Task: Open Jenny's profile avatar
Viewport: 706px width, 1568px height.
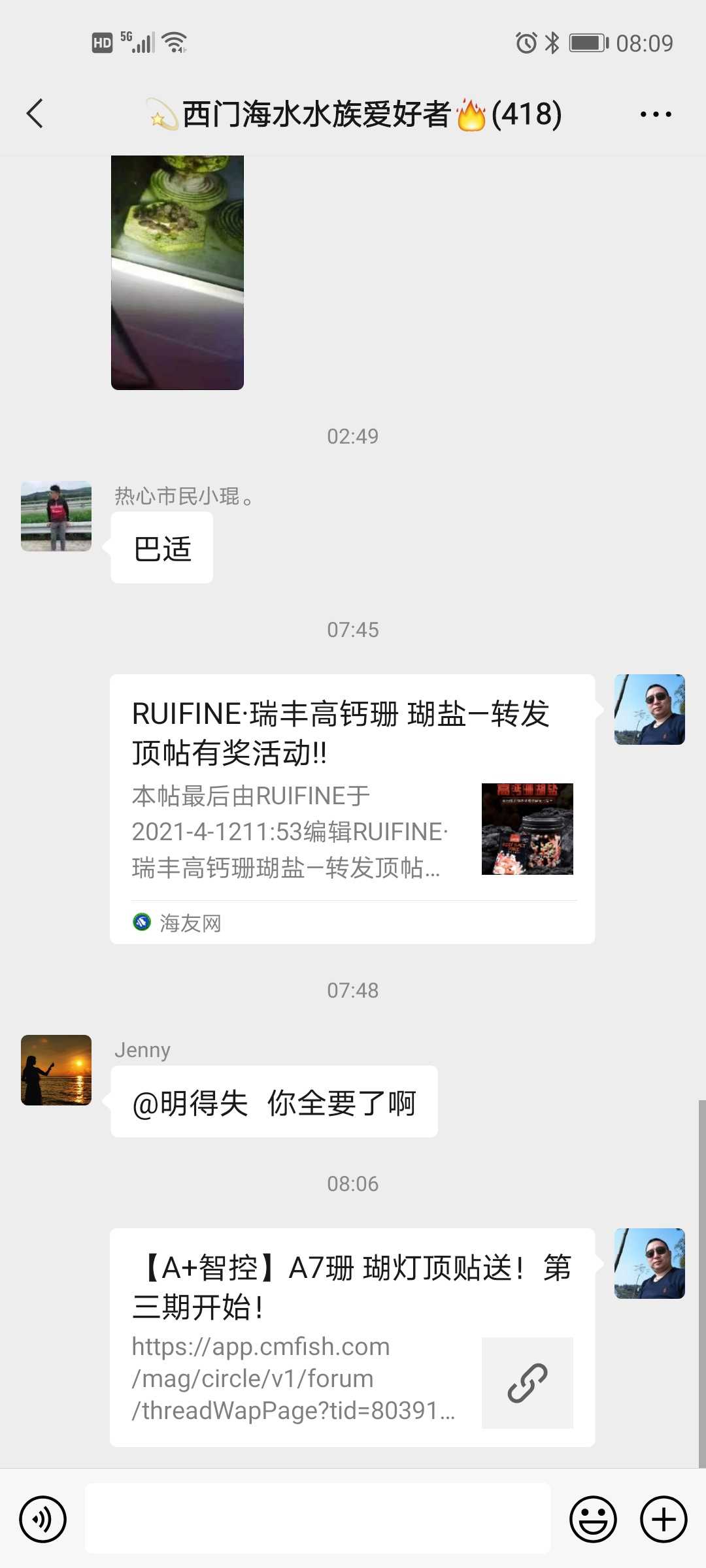Action: pyautogui.click(x=56, y=1070)
